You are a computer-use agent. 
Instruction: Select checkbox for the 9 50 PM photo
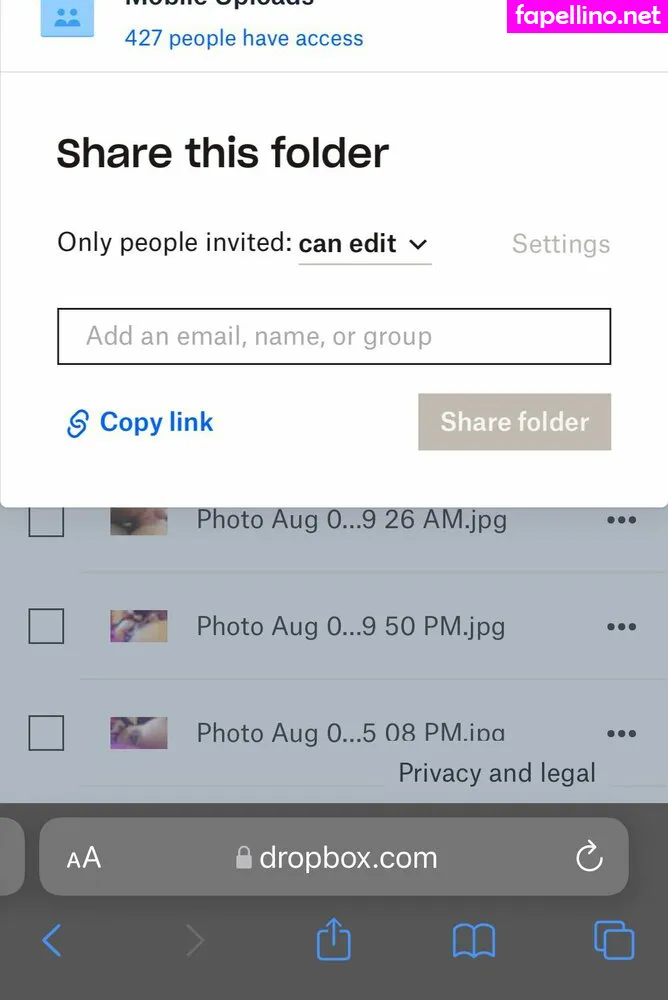click(x=46, y=627)
